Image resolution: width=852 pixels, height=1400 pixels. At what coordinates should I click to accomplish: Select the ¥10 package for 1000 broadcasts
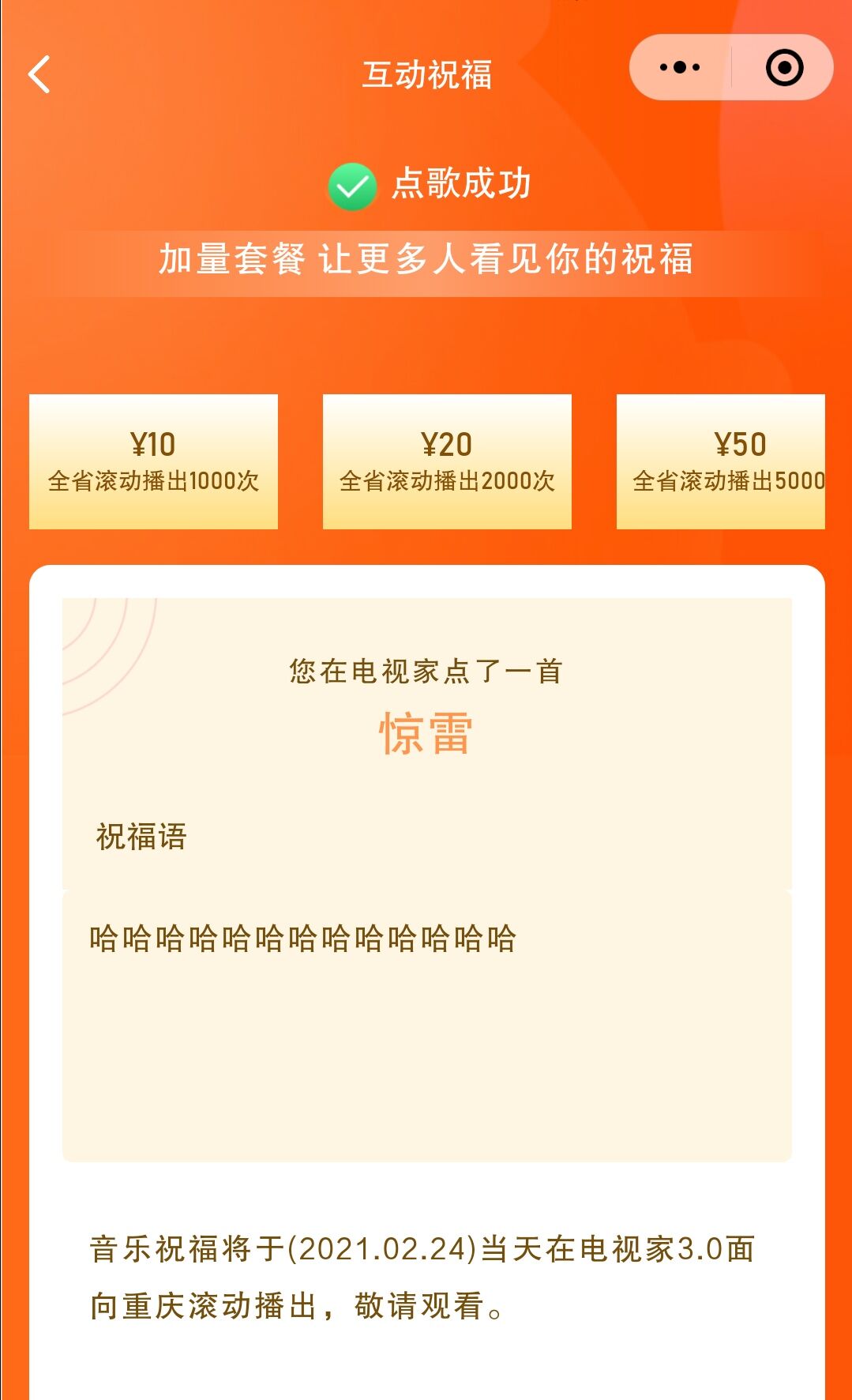click(153, 461)
